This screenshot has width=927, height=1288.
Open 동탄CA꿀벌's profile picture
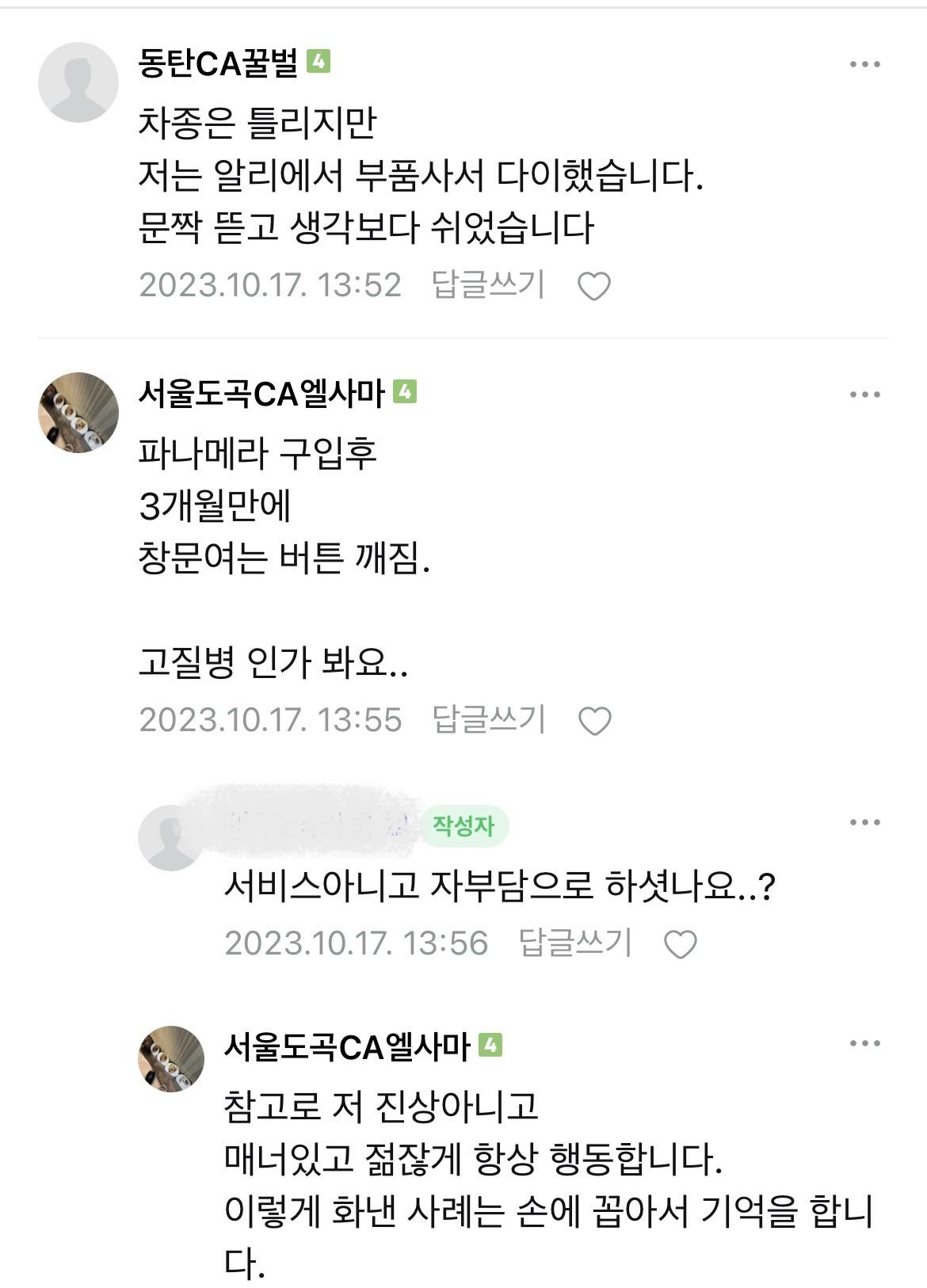pyautogui.click(x=78, y=82)
